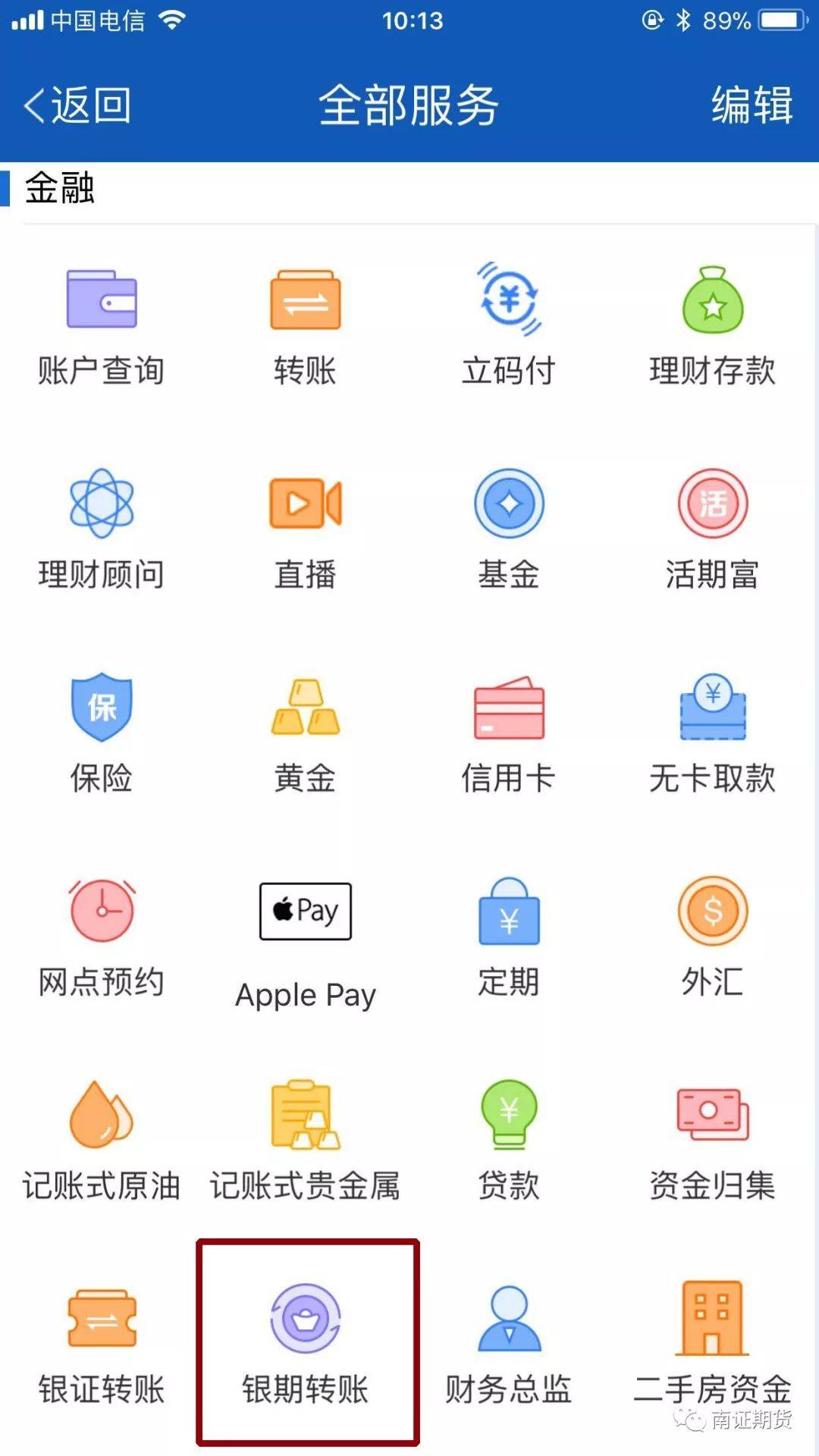Open 贷款 loans
819x1456 pixels.
point(509,1142)
